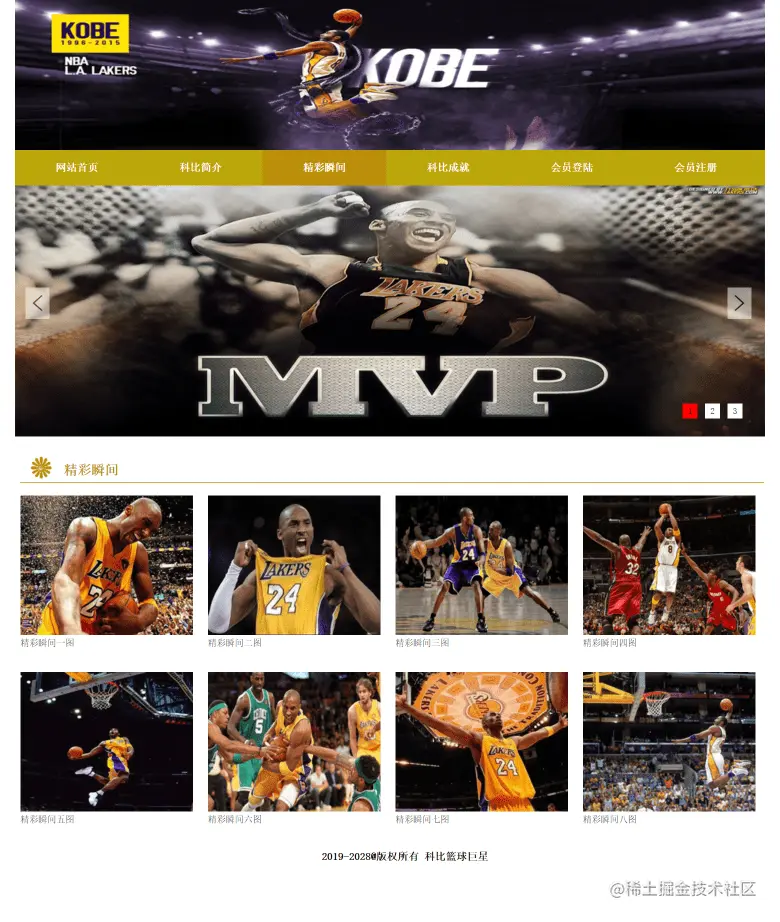Select the 精彩瞬间 nav item
Image resolution: width=780 pixels, height=922 pixels.
[324, 168]
